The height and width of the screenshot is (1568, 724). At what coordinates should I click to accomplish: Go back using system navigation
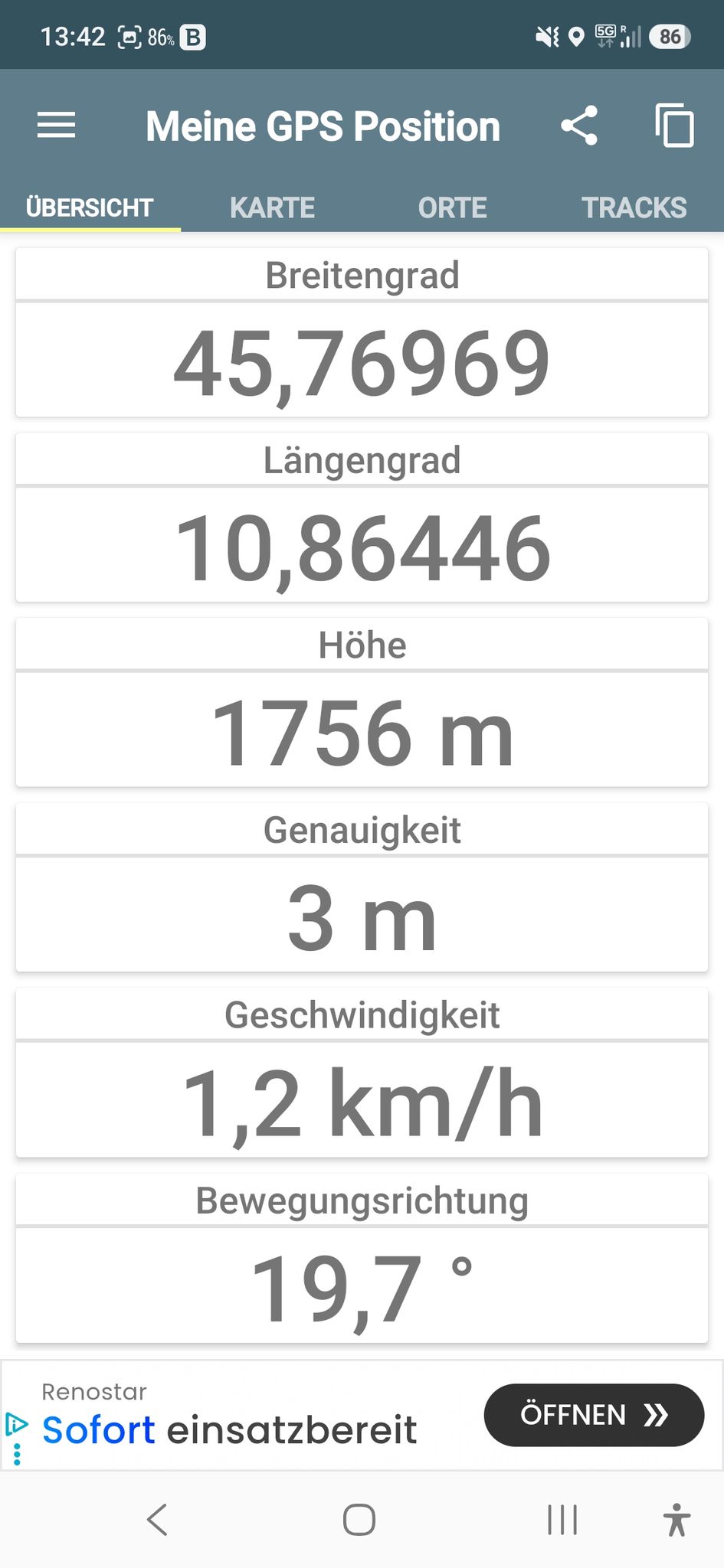tap(157, 1520)
